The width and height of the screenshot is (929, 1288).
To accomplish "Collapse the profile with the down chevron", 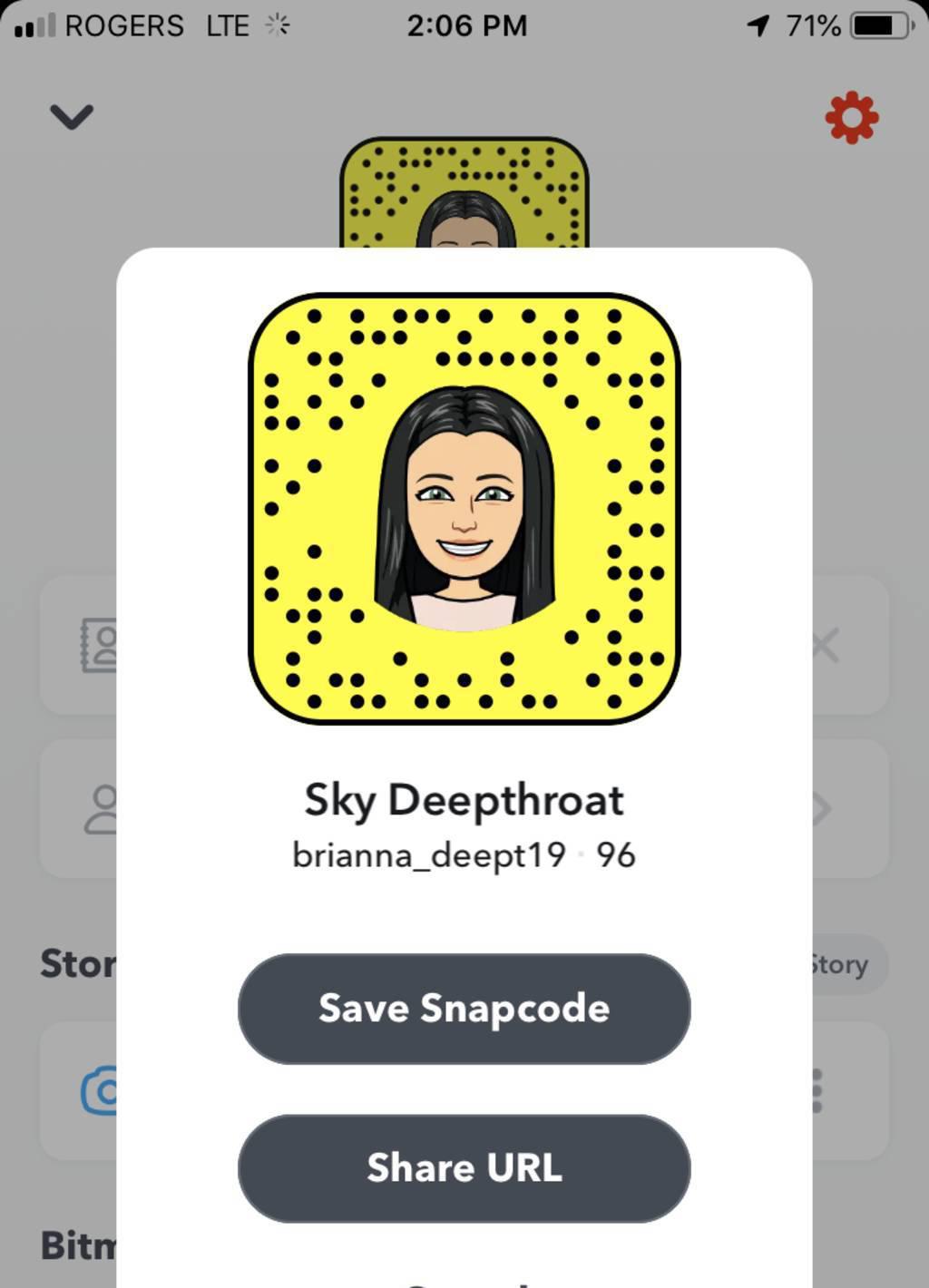I will click(x=72, y=116).
